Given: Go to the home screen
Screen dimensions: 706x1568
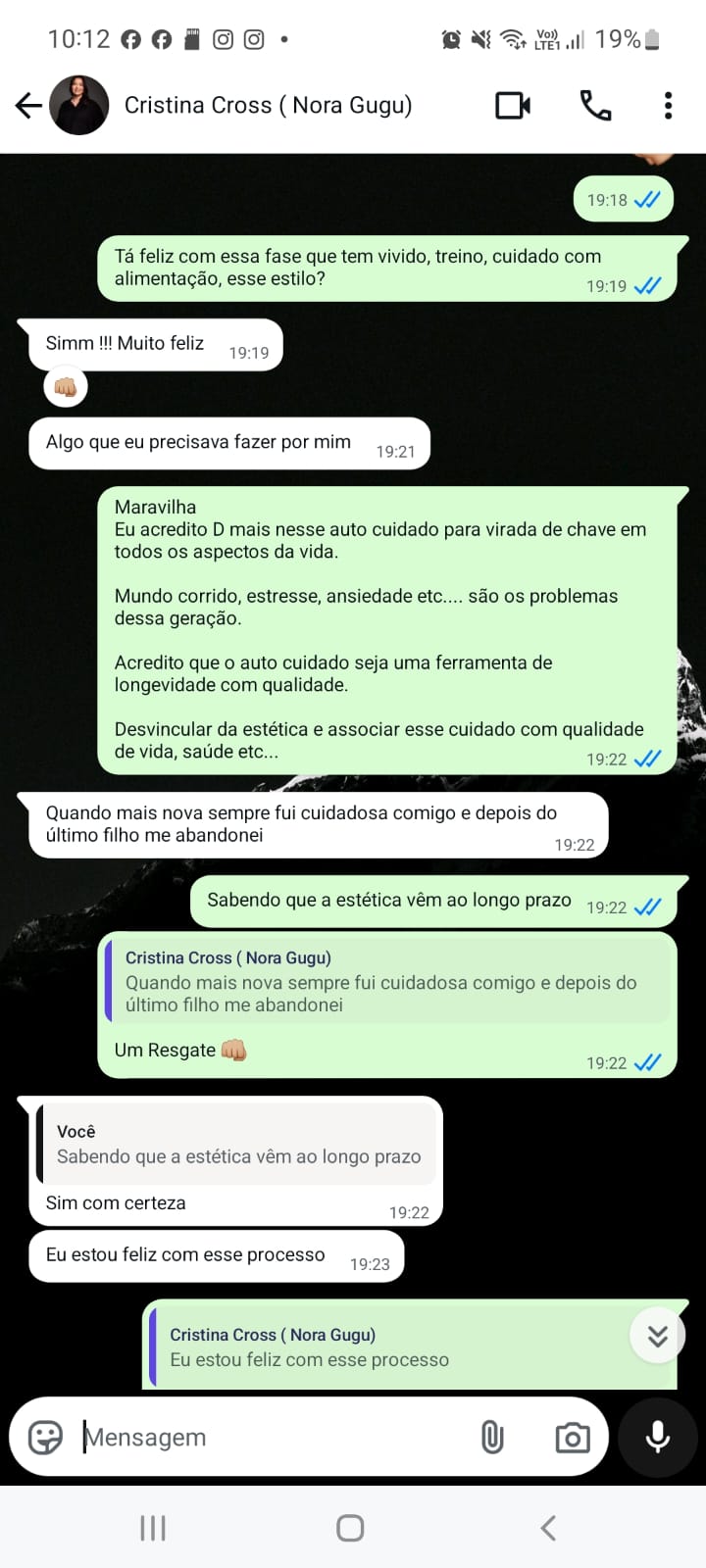Looking at the screenshot, I should [350, 1527].
